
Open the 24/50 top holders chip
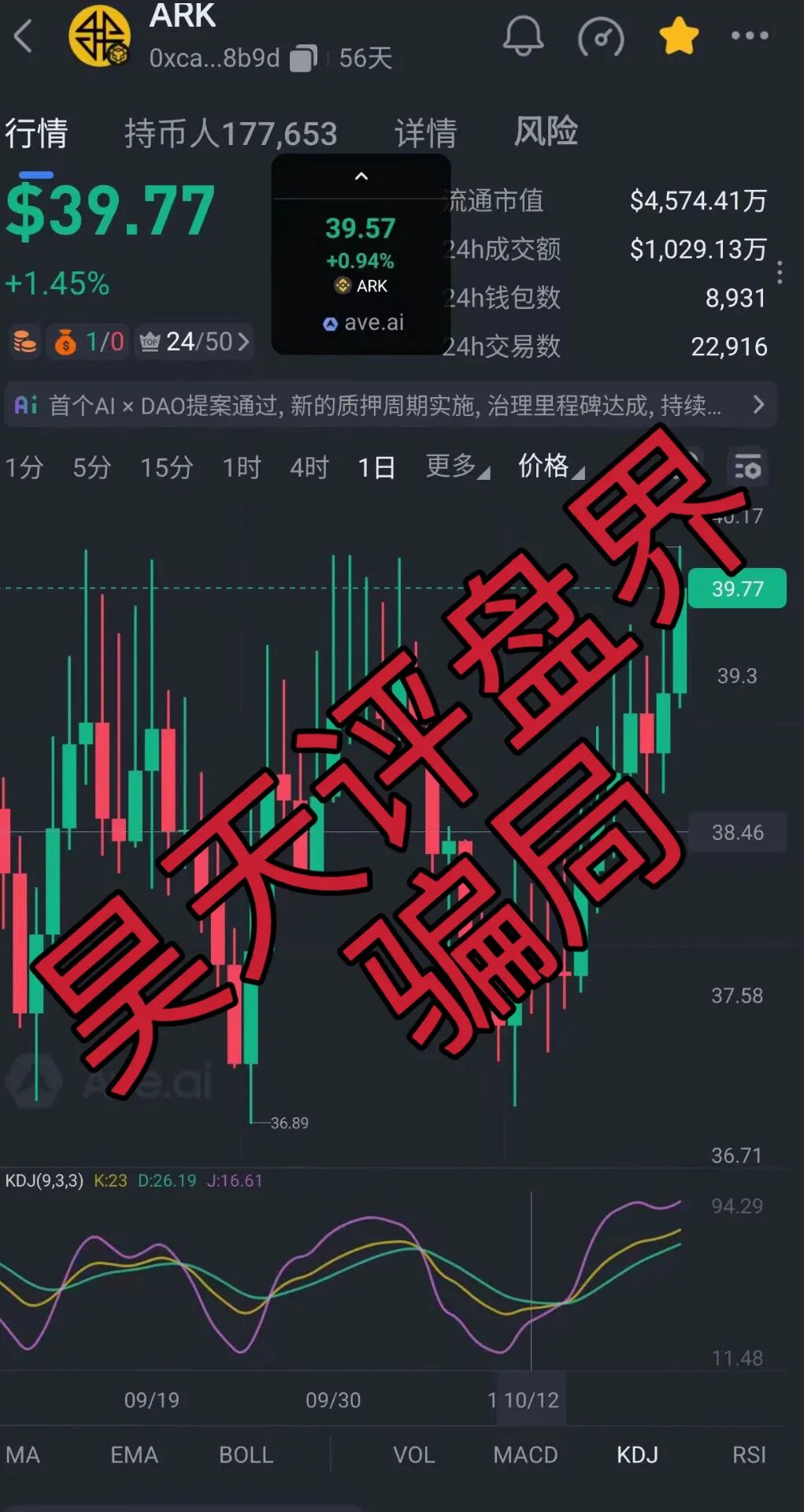(x=195, y=341)
